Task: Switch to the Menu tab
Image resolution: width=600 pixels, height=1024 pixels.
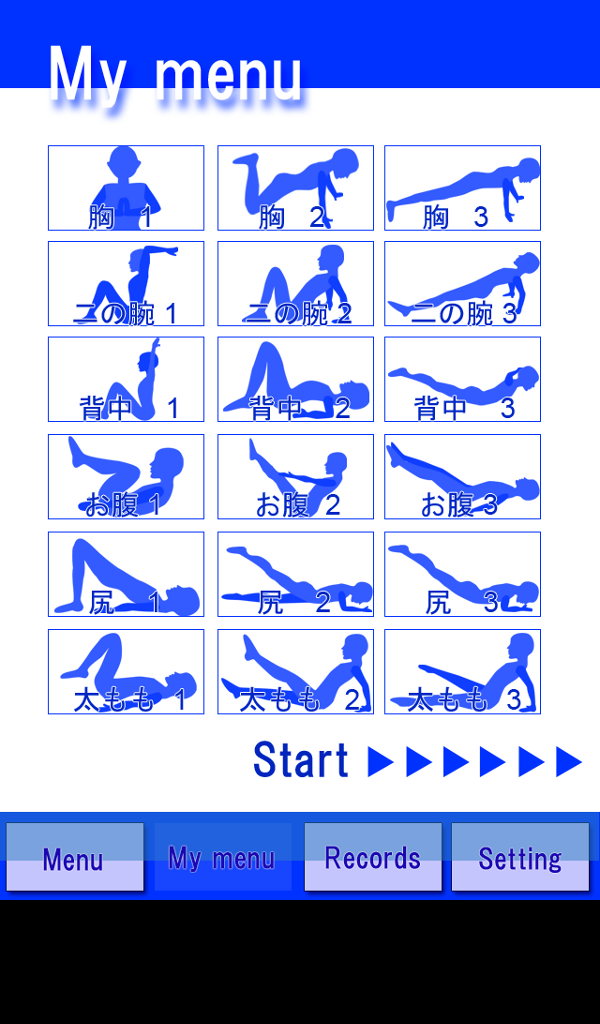Action: pos(74,857)
